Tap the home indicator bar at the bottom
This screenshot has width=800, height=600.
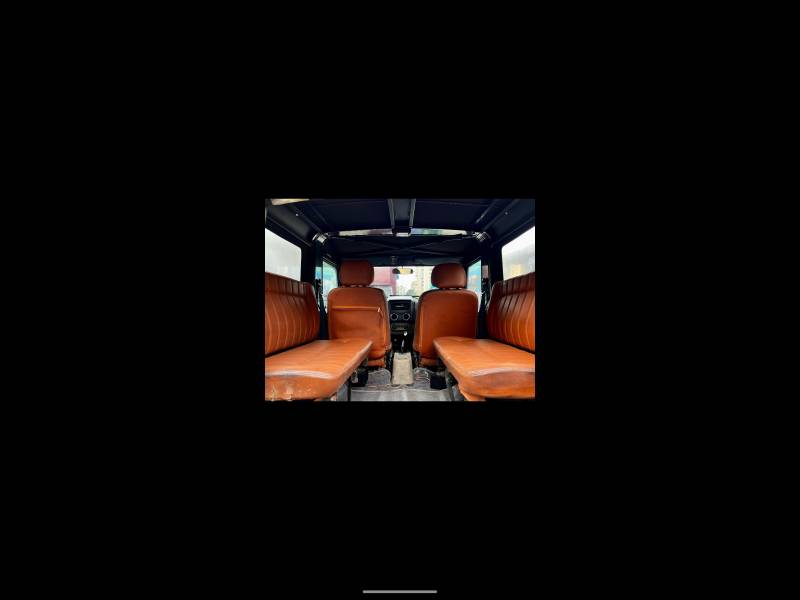coord(400,591)
